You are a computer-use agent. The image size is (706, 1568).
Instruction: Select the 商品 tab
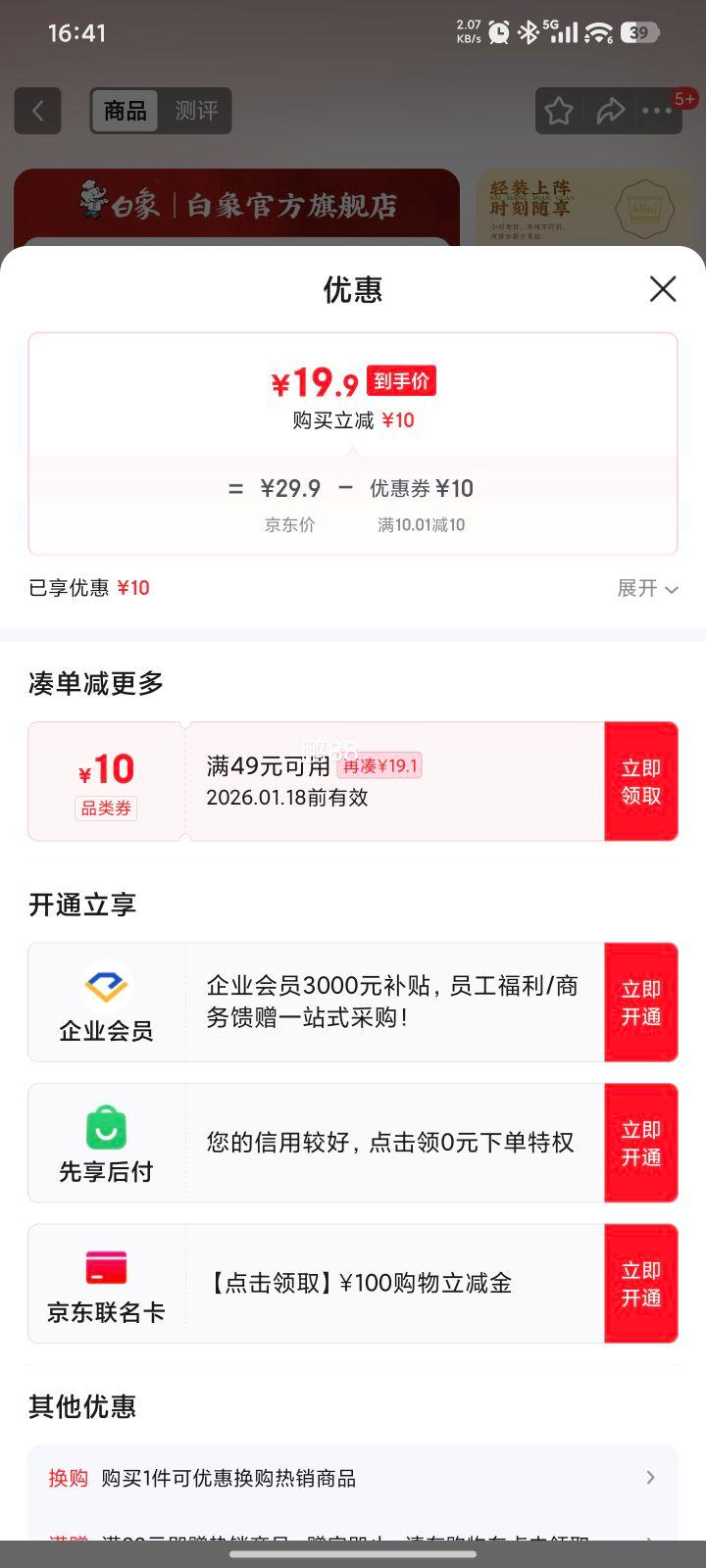[126, 111]
